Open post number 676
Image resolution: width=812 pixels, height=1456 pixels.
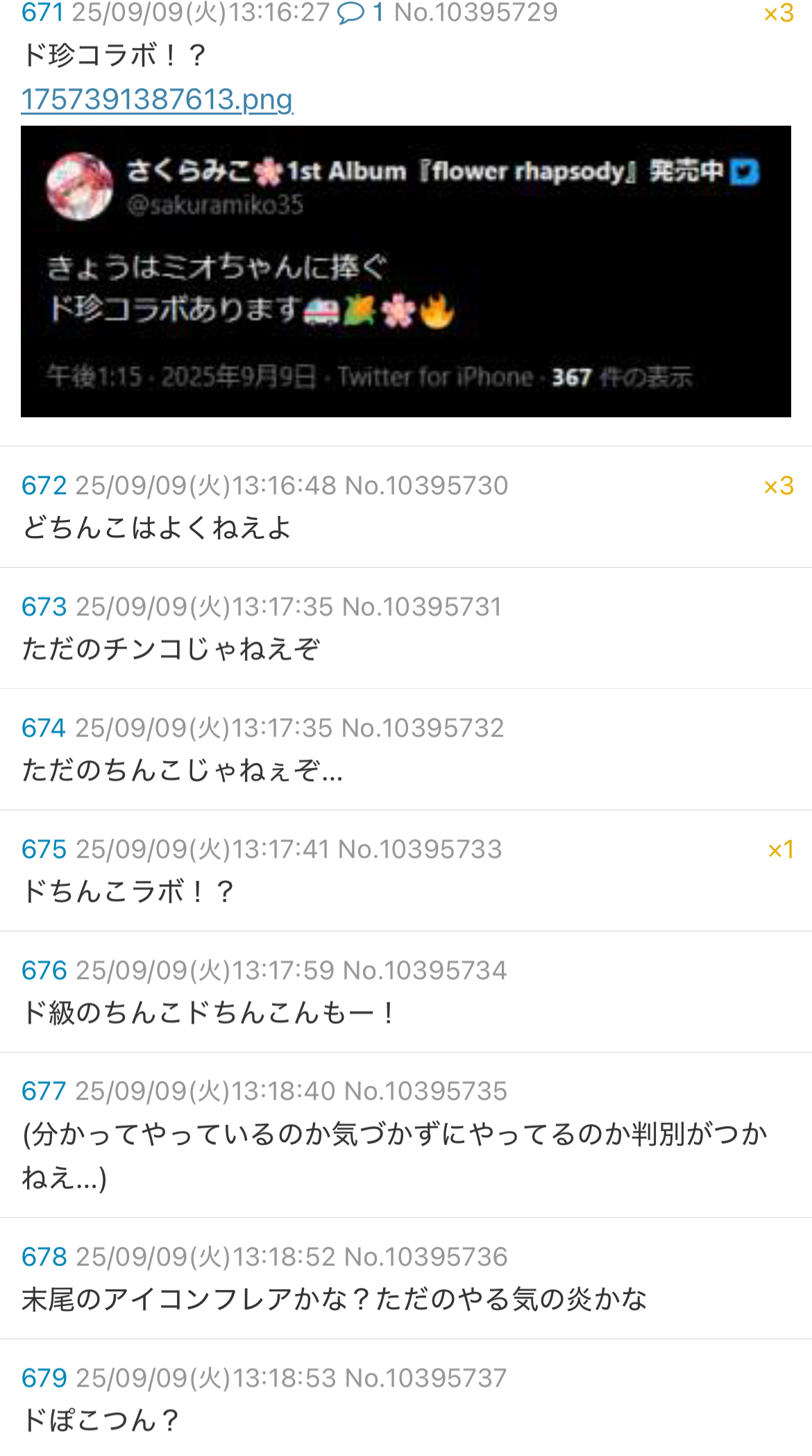[x=44, y=970]
